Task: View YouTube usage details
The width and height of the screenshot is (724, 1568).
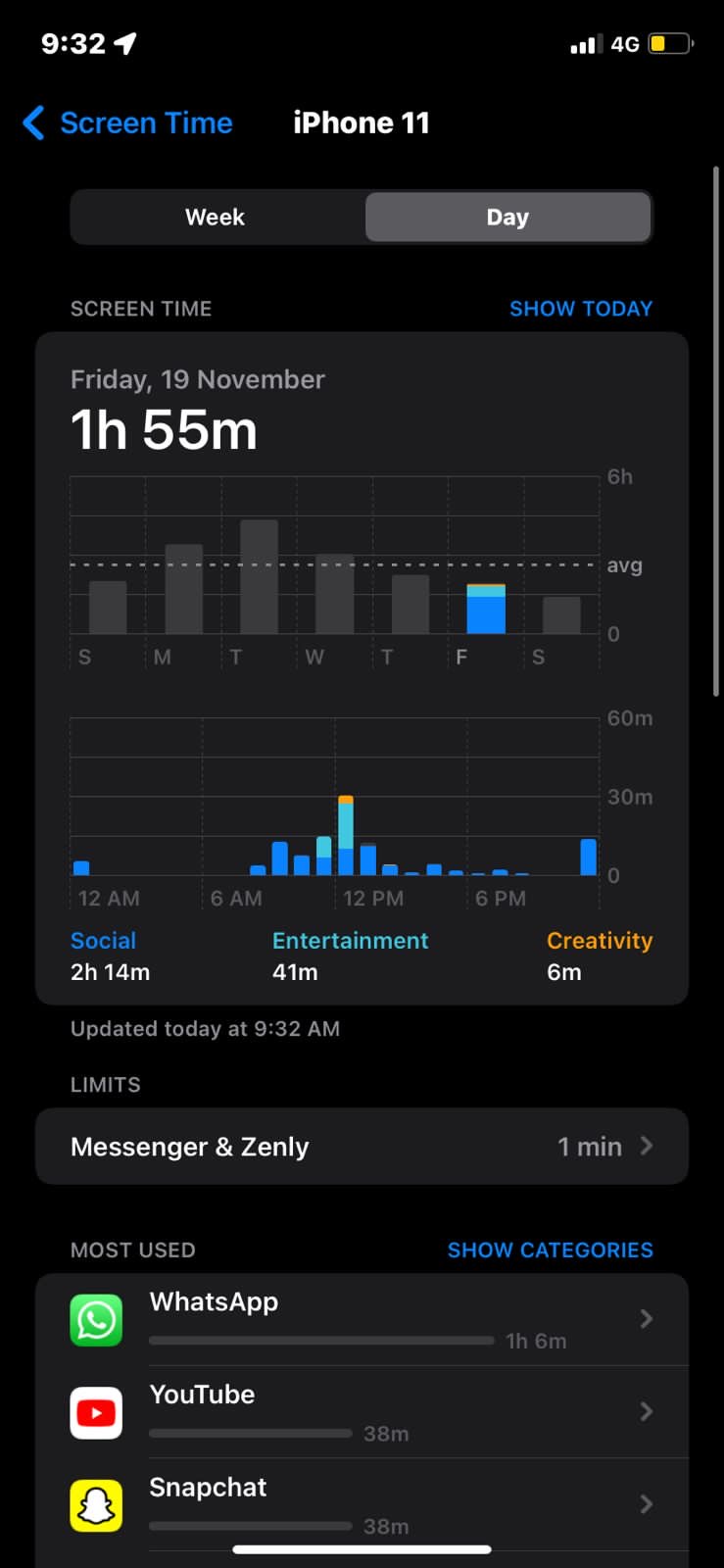Action: [362, 1412]
